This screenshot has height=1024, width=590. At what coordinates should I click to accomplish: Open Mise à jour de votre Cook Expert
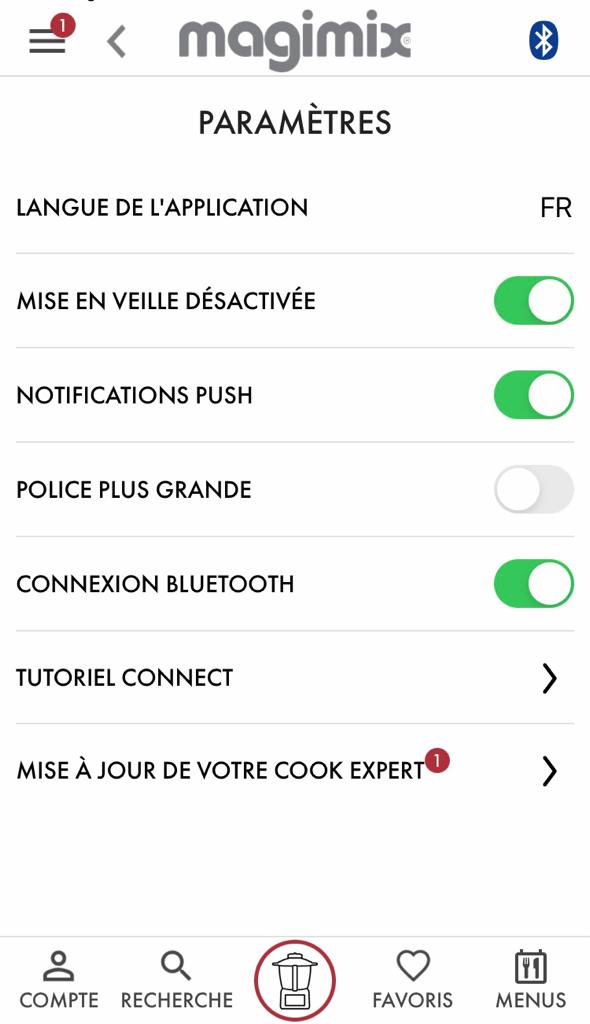(295, 771)
